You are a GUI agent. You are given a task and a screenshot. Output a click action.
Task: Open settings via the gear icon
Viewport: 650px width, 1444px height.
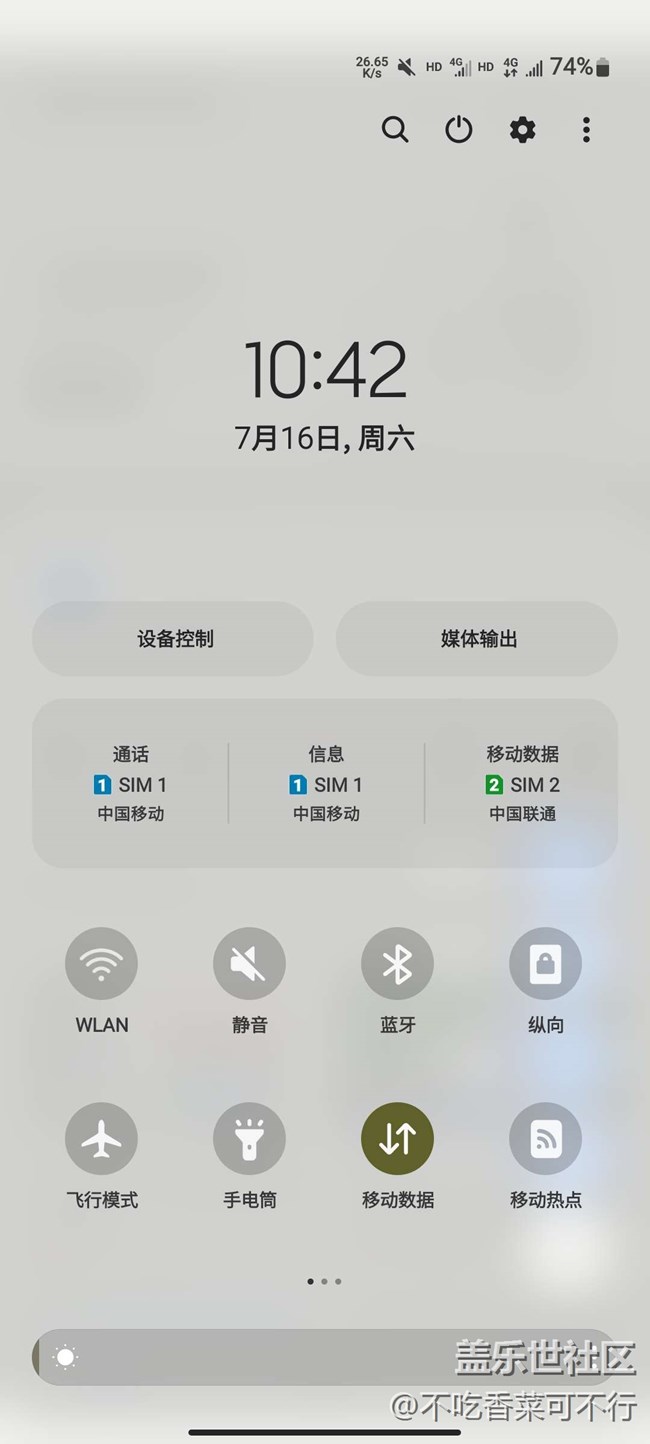tap(522, 130)
